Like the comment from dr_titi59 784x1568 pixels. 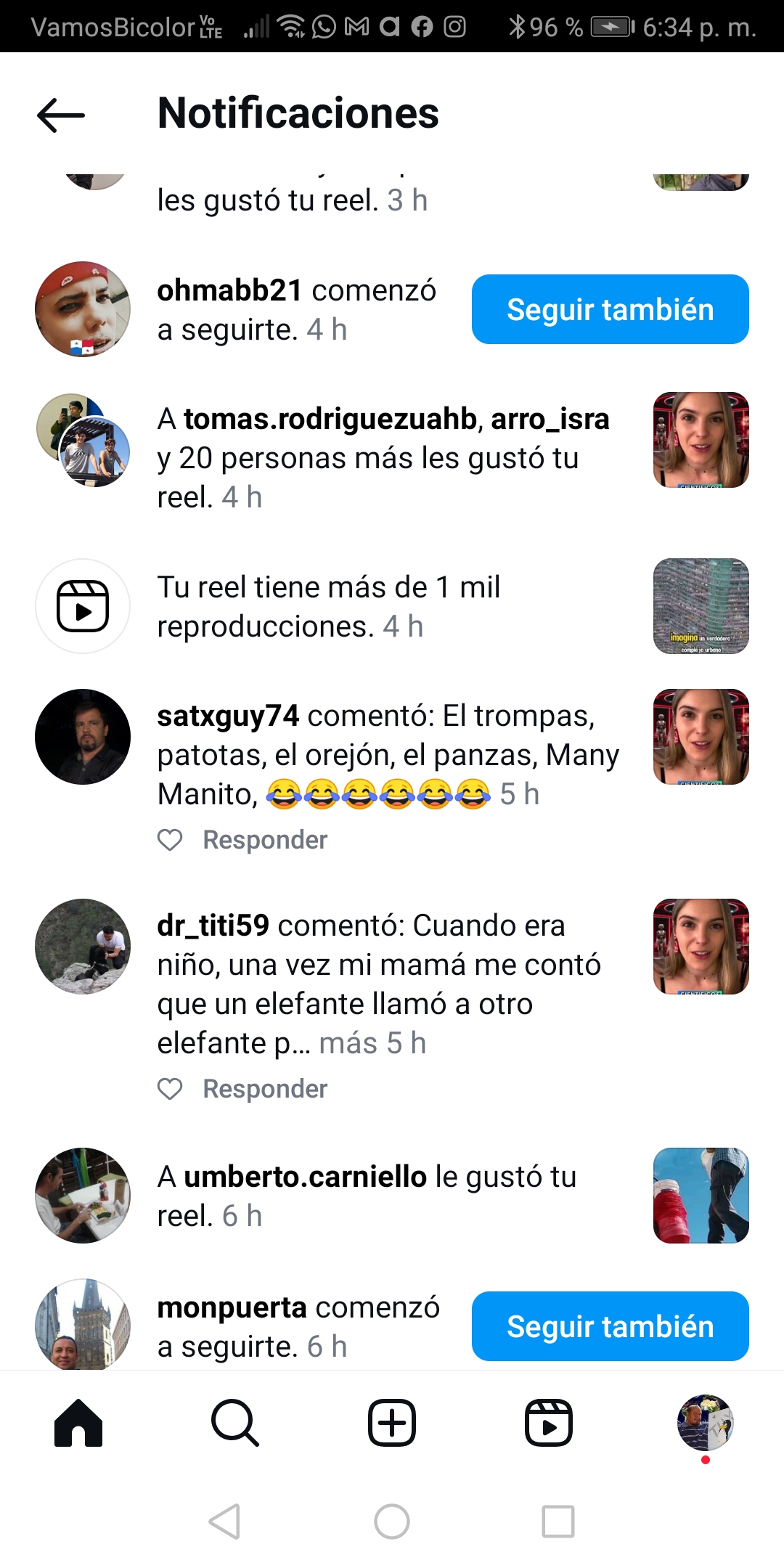(x=170, y=1089)
